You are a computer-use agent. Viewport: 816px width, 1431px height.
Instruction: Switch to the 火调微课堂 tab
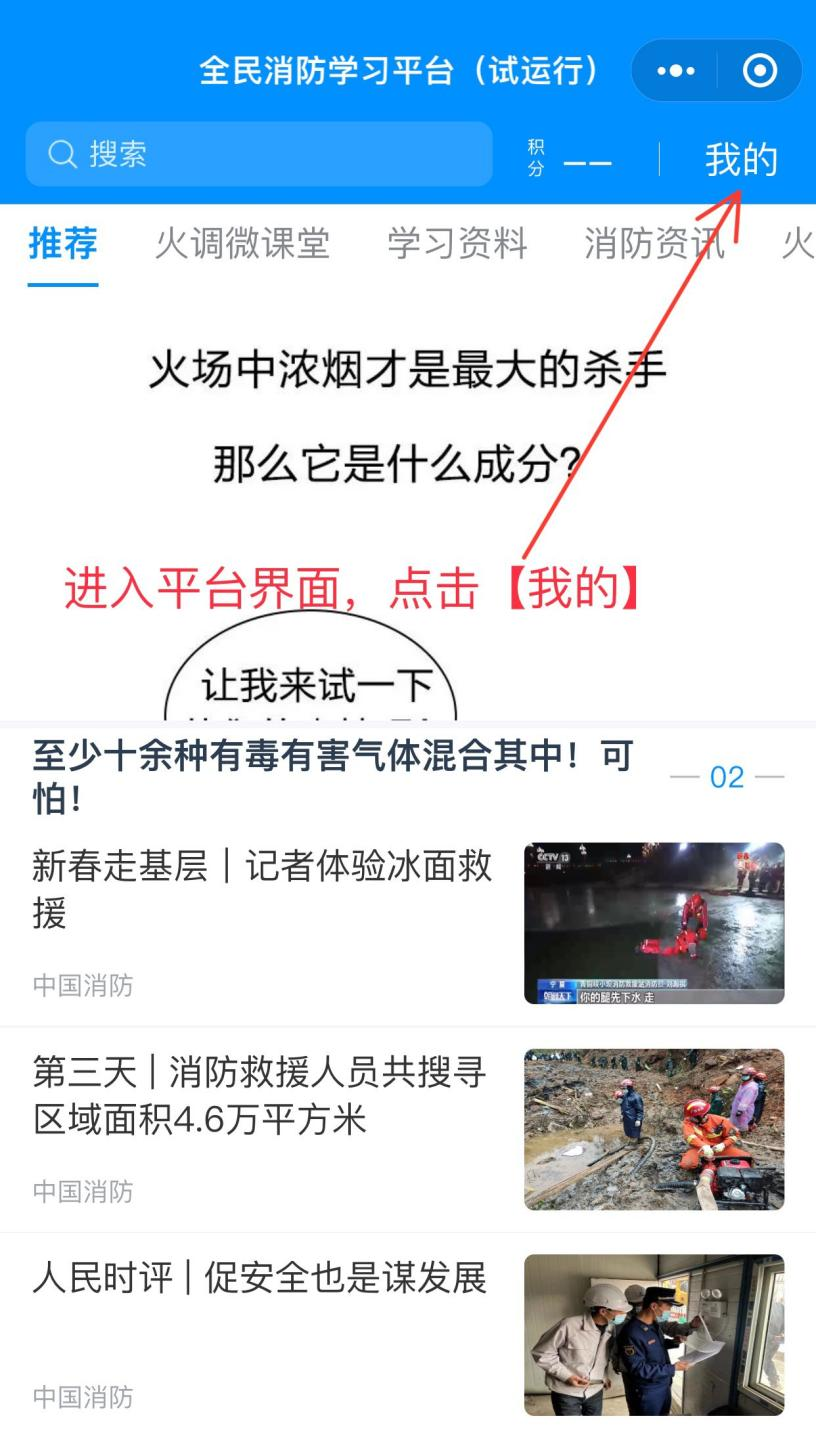(x=242, y=243)
